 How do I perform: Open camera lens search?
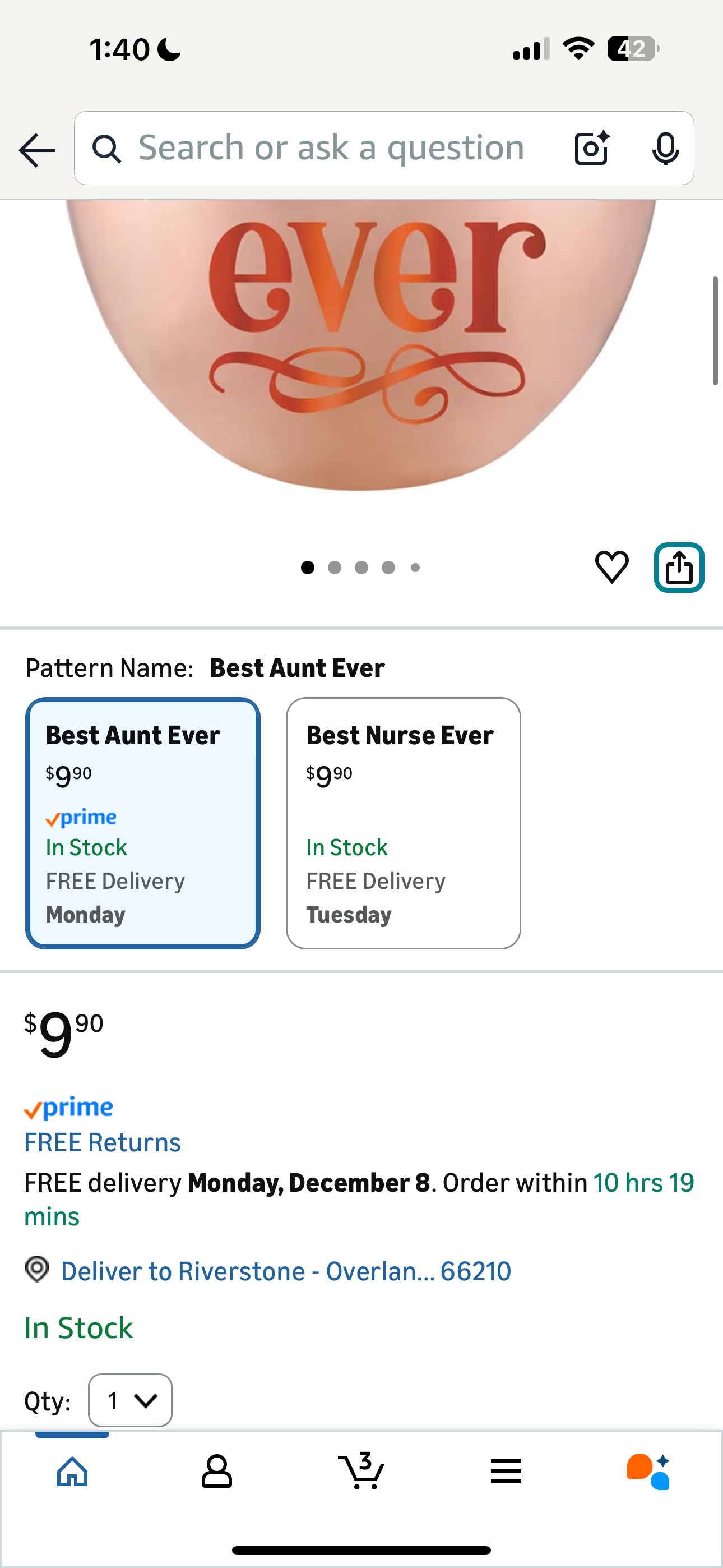coord(591,148)
